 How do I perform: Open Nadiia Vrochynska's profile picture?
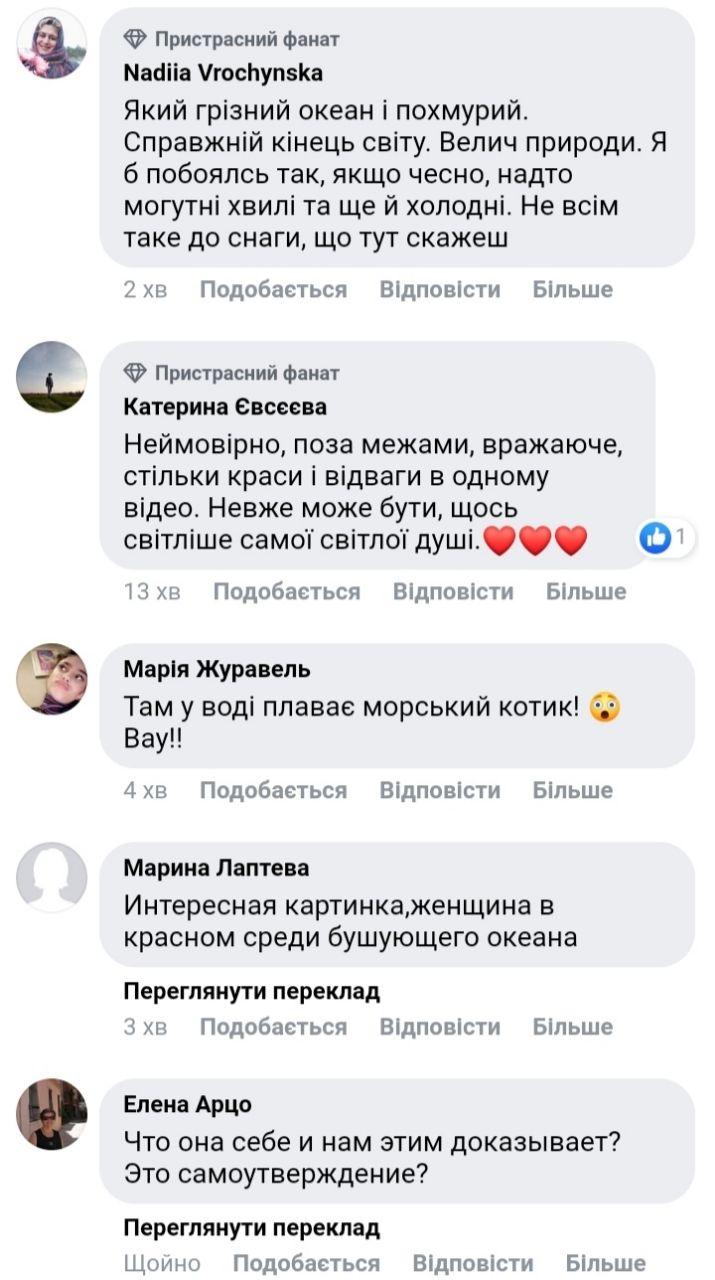pos(52,44)
